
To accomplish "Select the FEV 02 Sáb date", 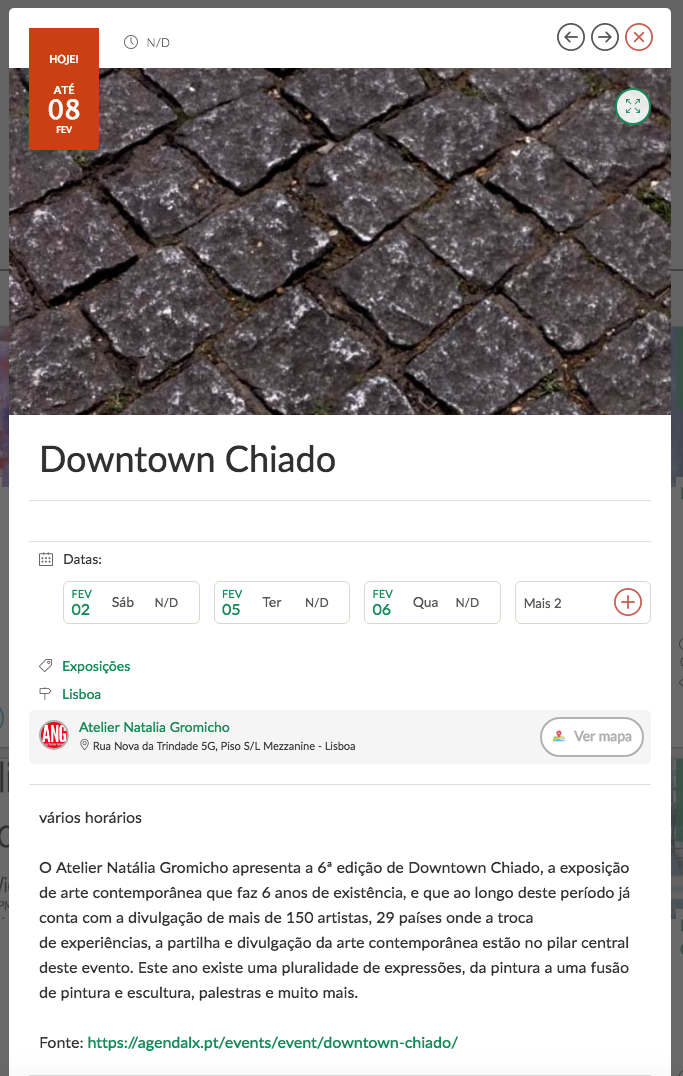I will coord(131,603).
